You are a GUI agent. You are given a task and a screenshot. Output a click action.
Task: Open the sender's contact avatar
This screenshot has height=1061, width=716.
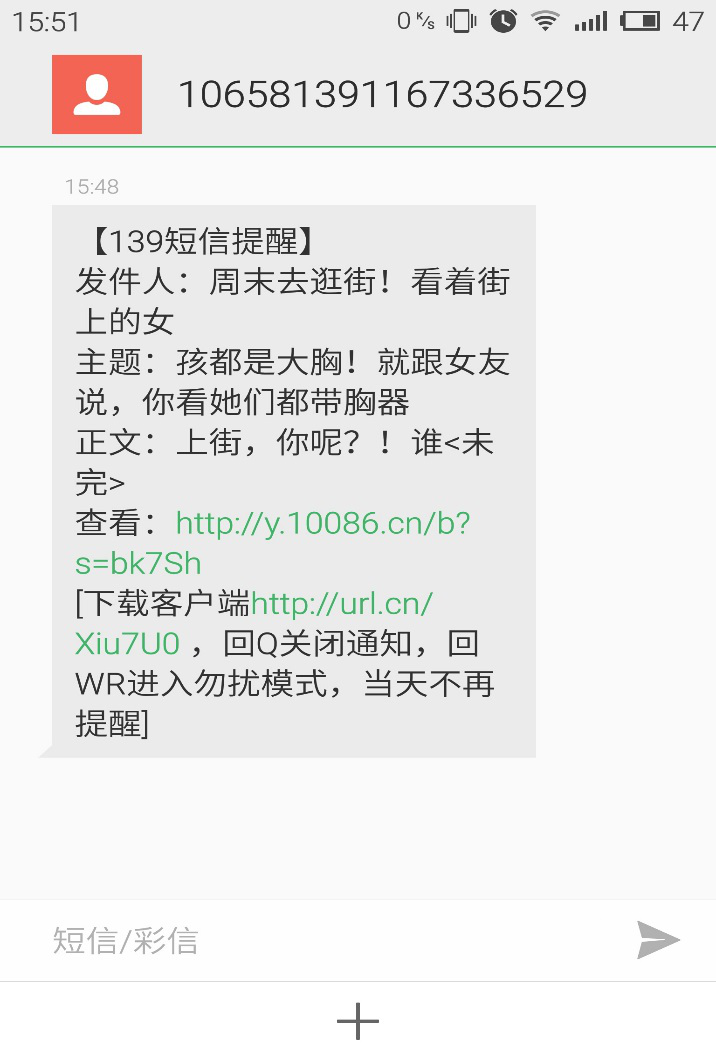pos(97,94)
